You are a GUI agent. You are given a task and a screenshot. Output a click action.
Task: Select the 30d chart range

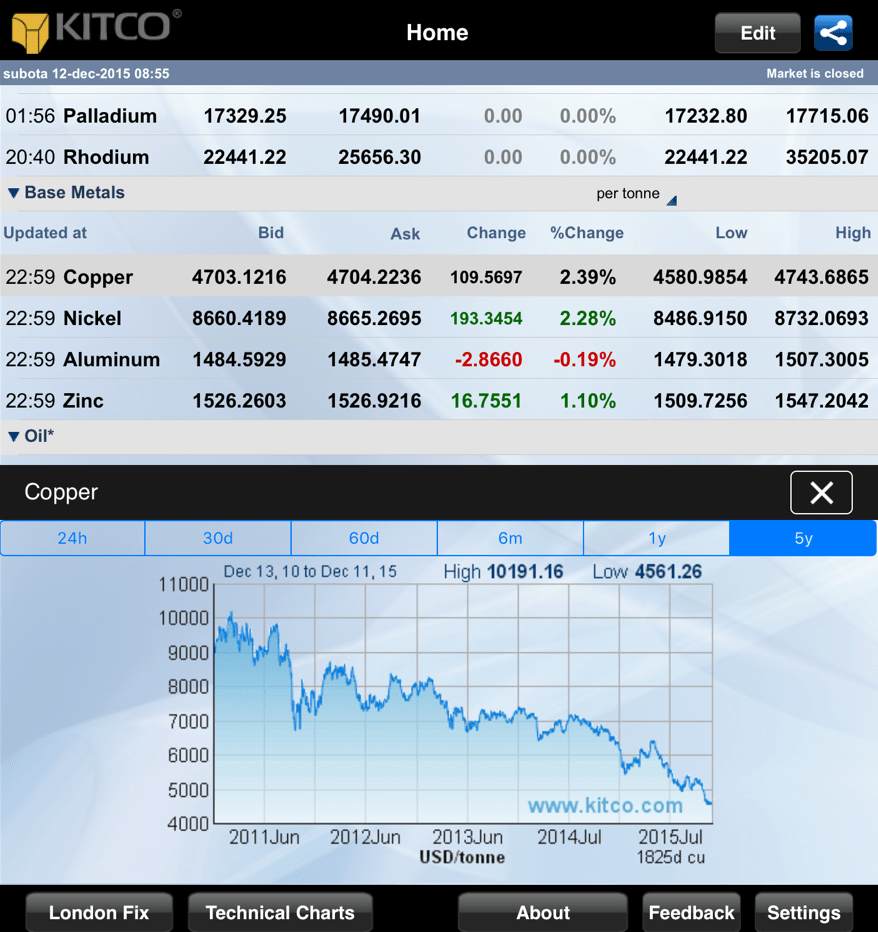tap(218, 538)
